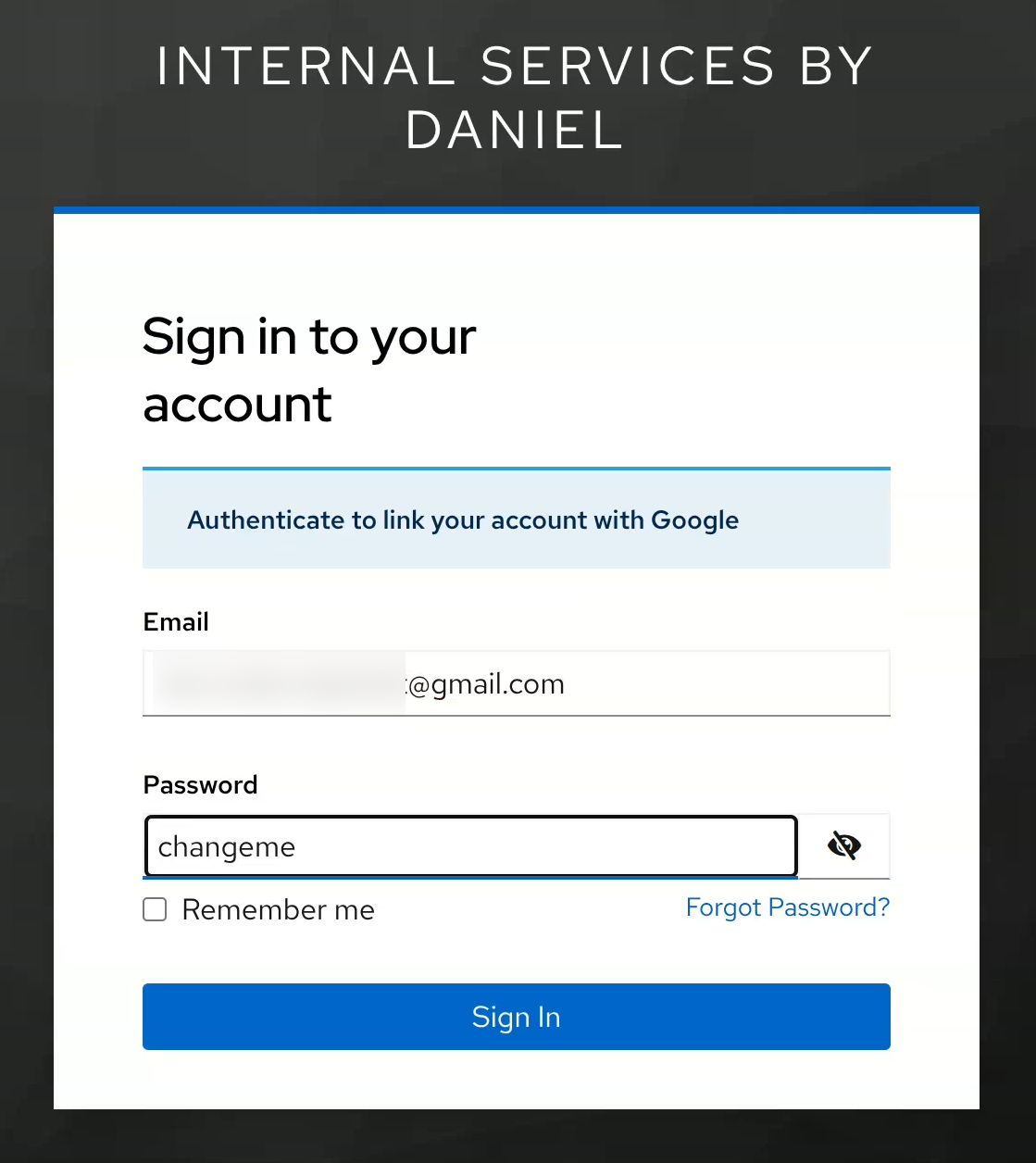This screenshot has height=1163, width=1036.
Task: Click the Password field label
Action: (200, 784)
